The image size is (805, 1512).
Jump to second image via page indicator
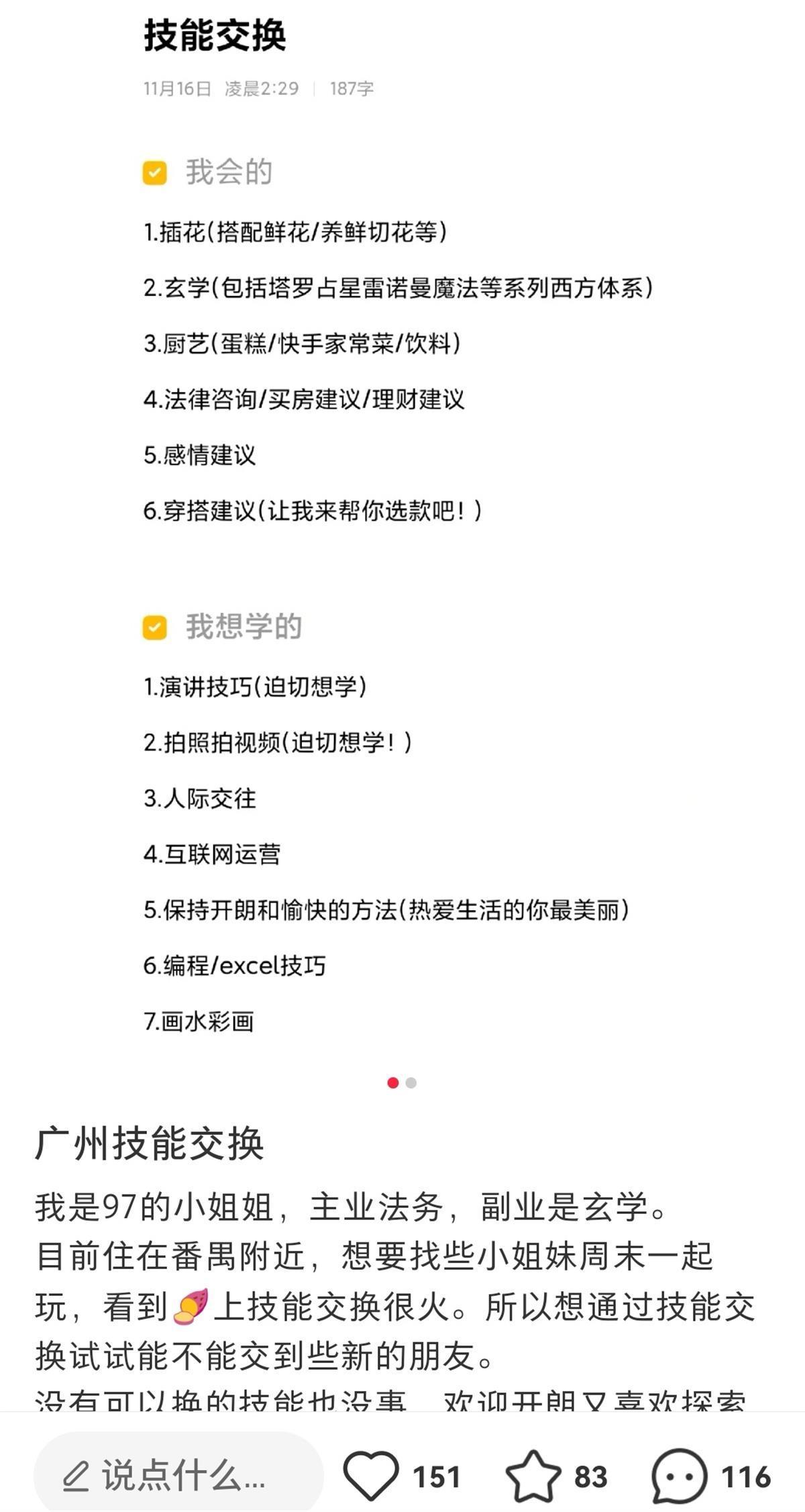pos(411,1082)
